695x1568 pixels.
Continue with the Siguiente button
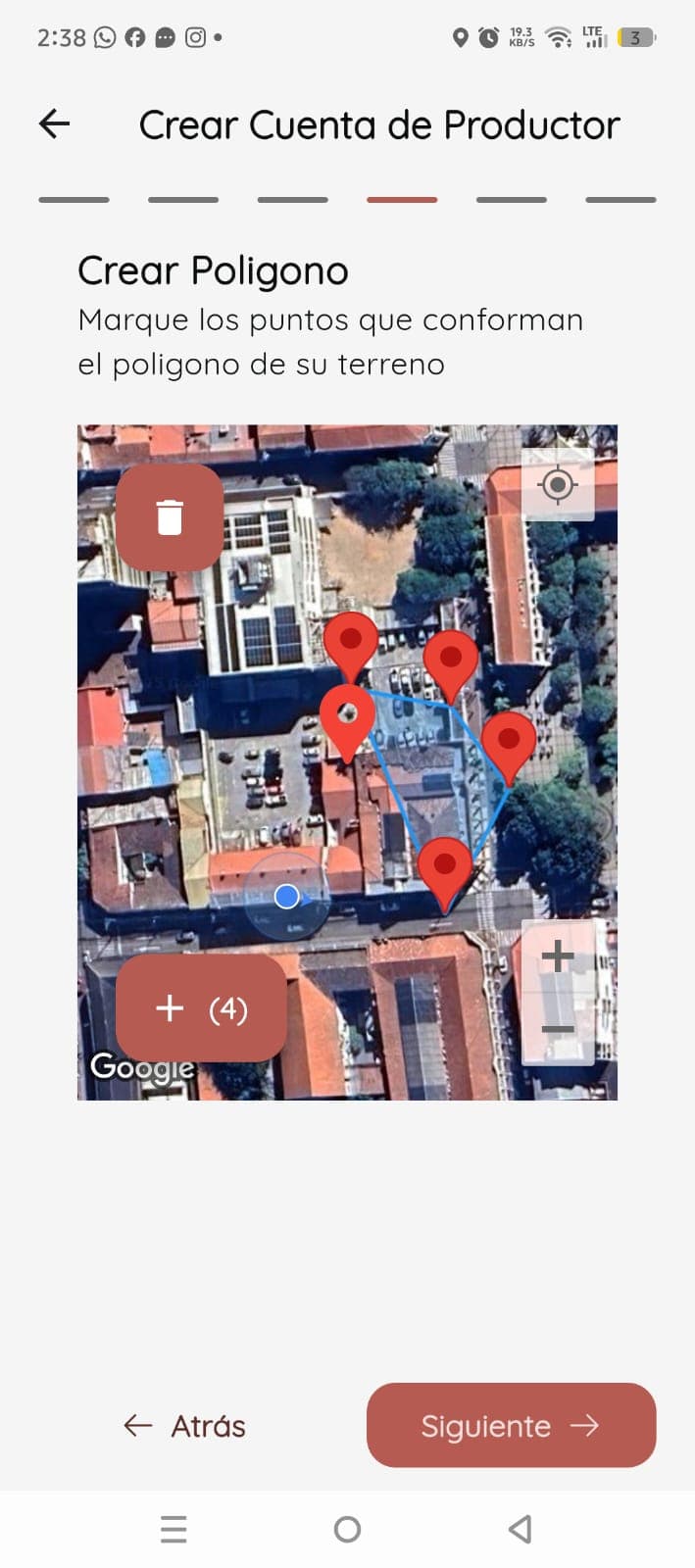pyautogui.click(x=511, y=1425)
